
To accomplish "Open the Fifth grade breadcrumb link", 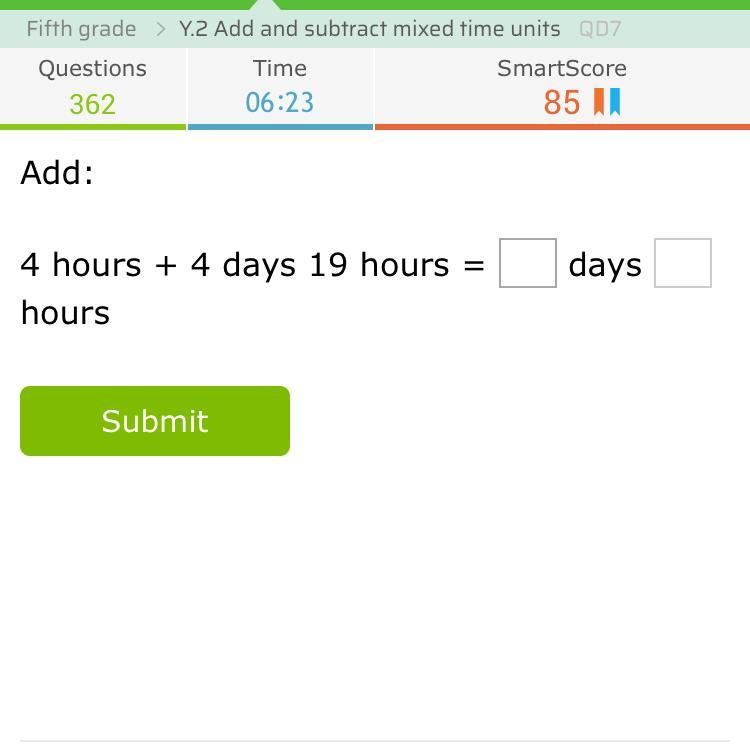I will (81, 28).
